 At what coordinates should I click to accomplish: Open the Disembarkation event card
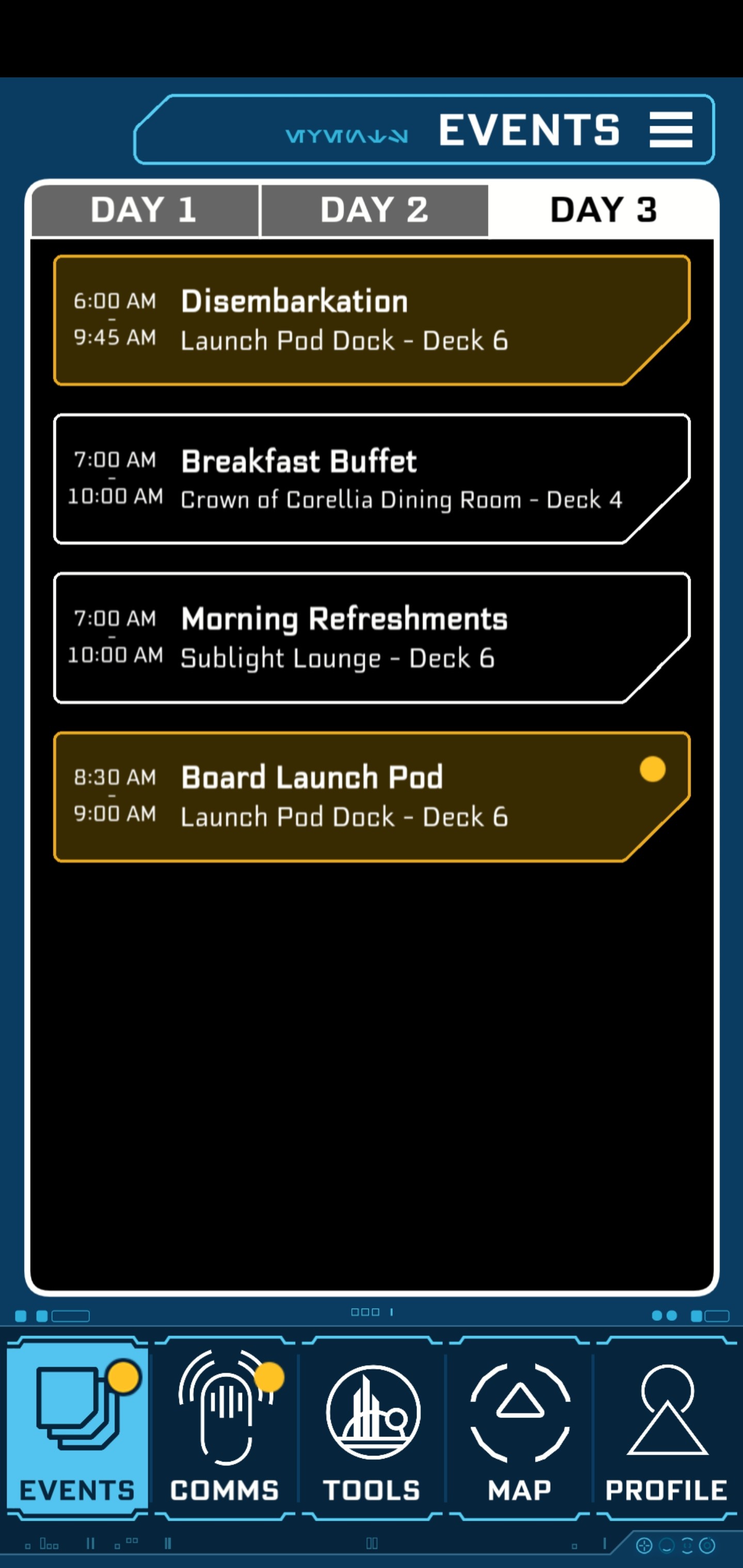372,320
